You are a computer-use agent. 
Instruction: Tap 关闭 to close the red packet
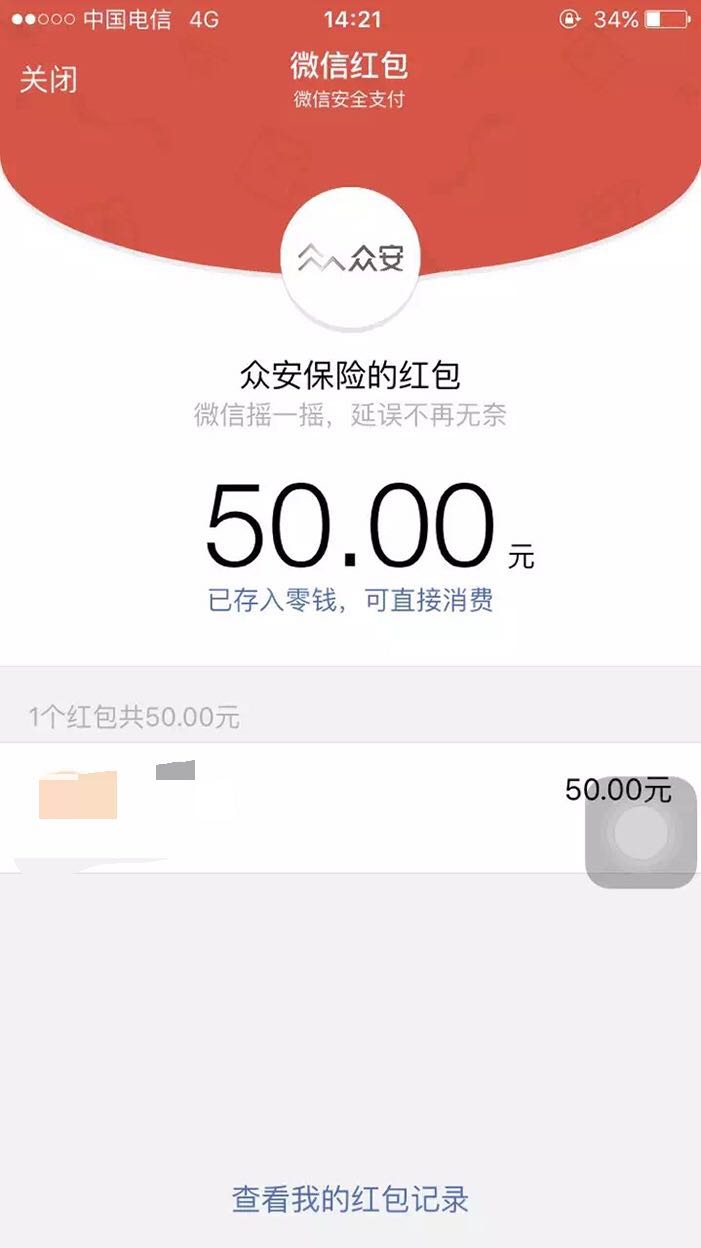click(x=48, y=80)
